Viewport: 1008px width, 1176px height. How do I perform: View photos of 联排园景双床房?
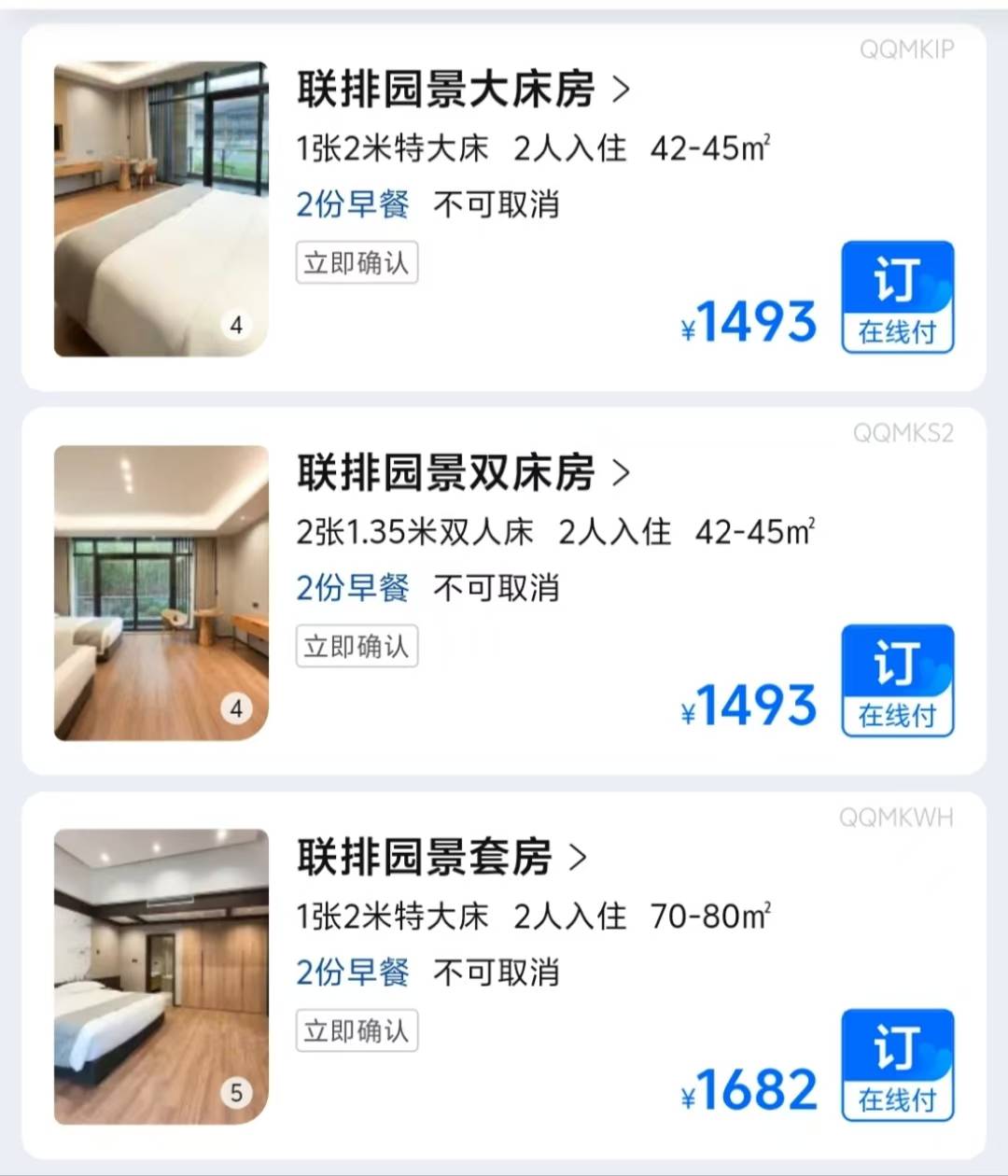[161, 593]
